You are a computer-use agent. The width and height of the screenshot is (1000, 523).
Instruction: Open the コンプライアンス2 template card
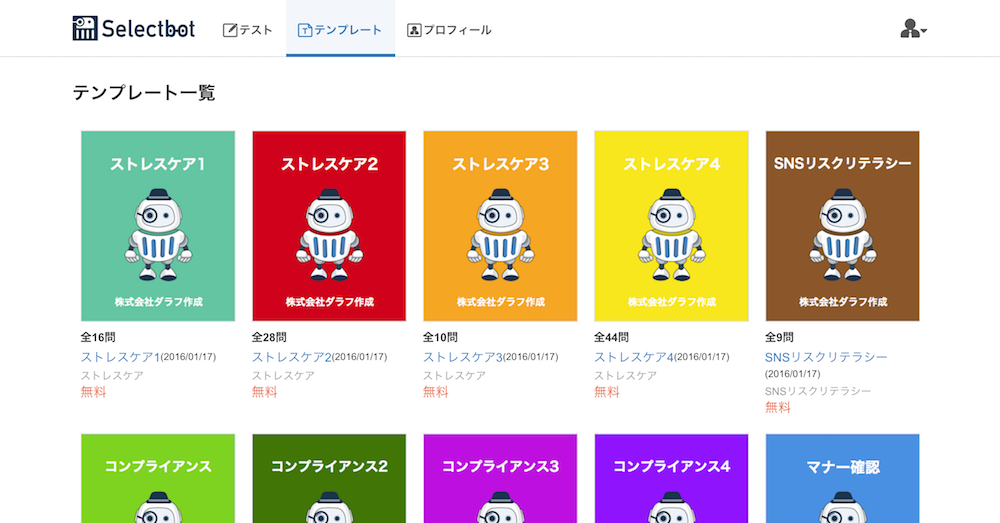click(x=329, y=479)
